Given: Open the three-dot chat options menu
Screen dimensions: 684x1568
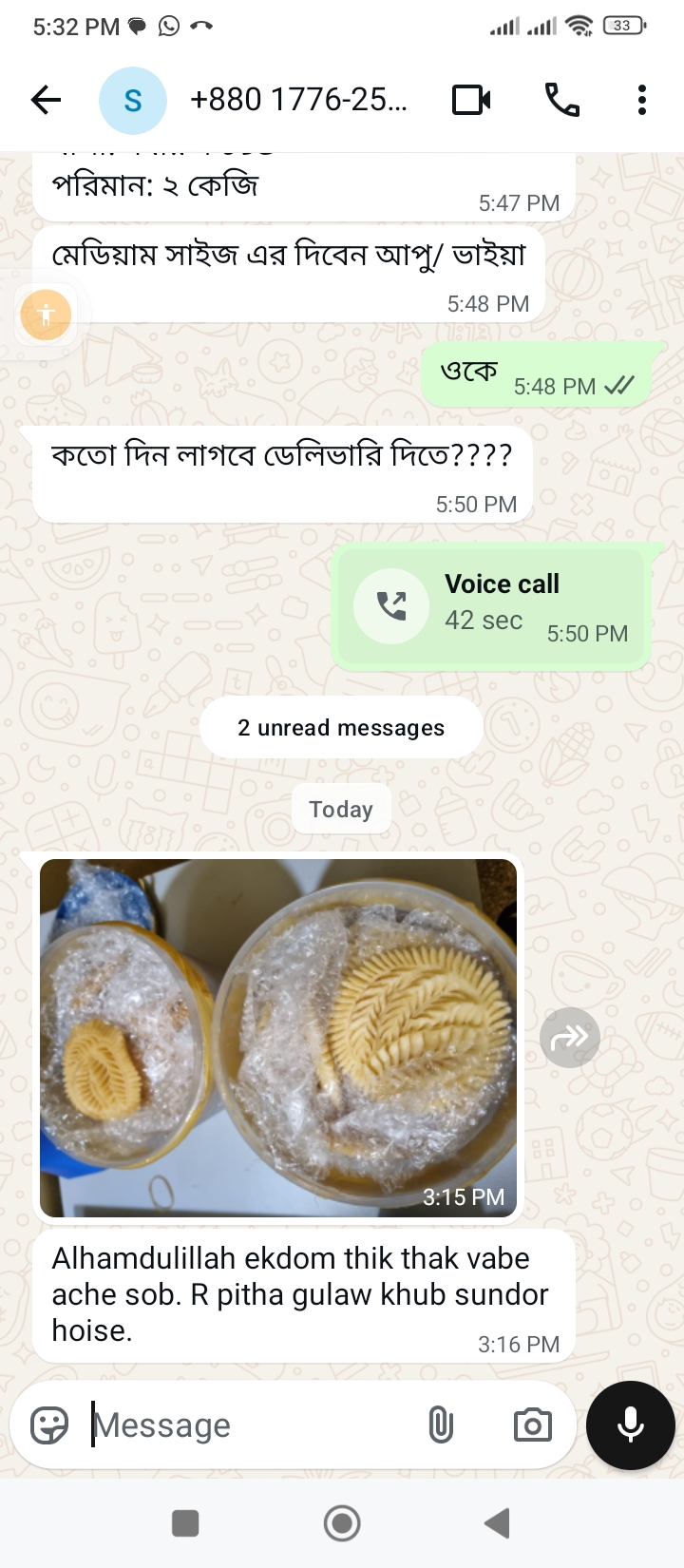Looking at the screenshot, I should pos(641,99).
